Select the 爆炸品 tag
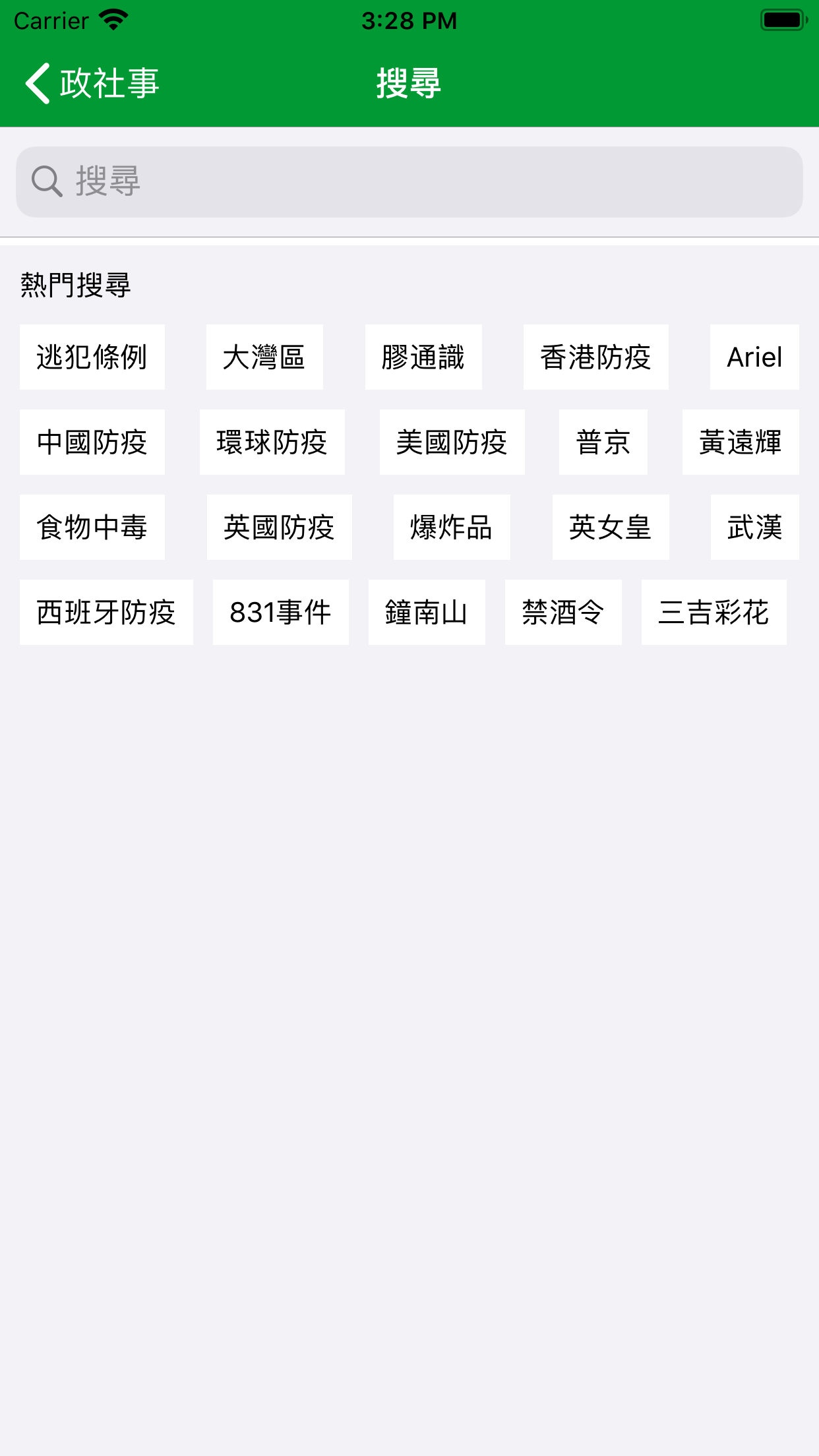Image resolution: width=819 pixels, height=1456 pixels. pyautogui.click(x=451, y=527)
